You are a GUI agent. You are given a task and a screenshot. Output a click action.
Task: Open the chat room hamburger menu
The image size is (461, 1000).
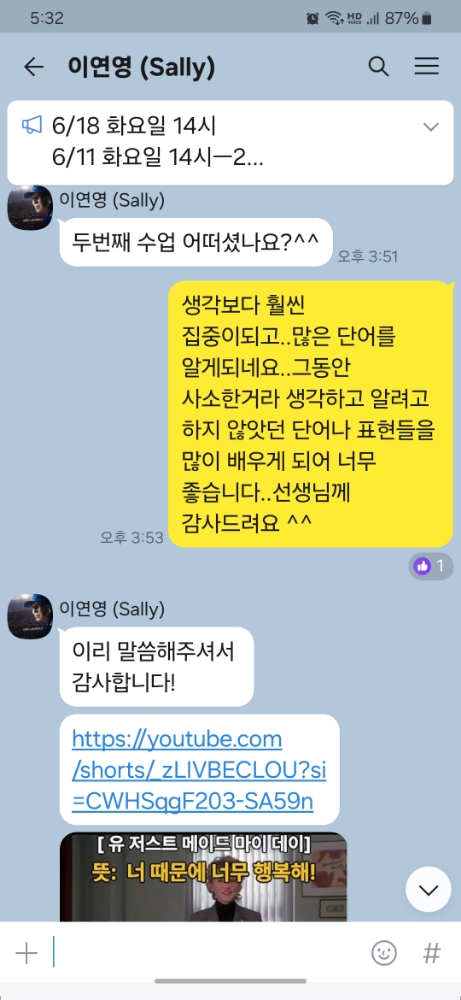tap(427, 66)
